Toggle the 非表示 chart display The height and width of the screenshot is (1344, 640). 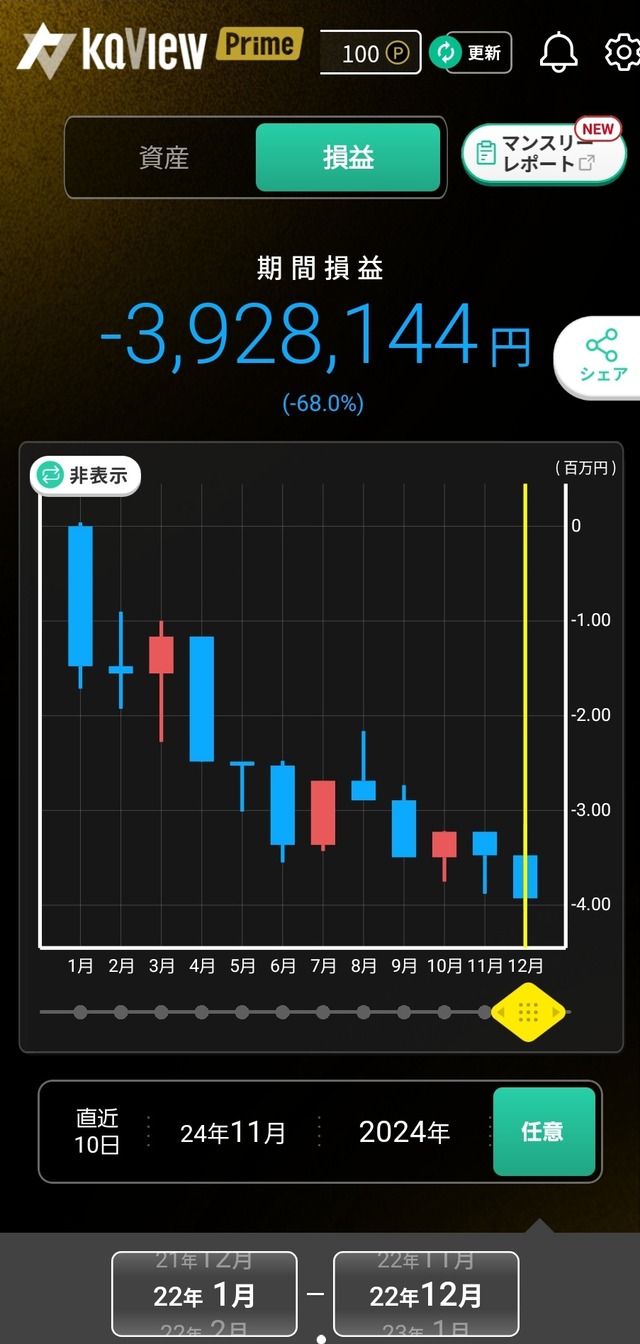coord(86,476)
